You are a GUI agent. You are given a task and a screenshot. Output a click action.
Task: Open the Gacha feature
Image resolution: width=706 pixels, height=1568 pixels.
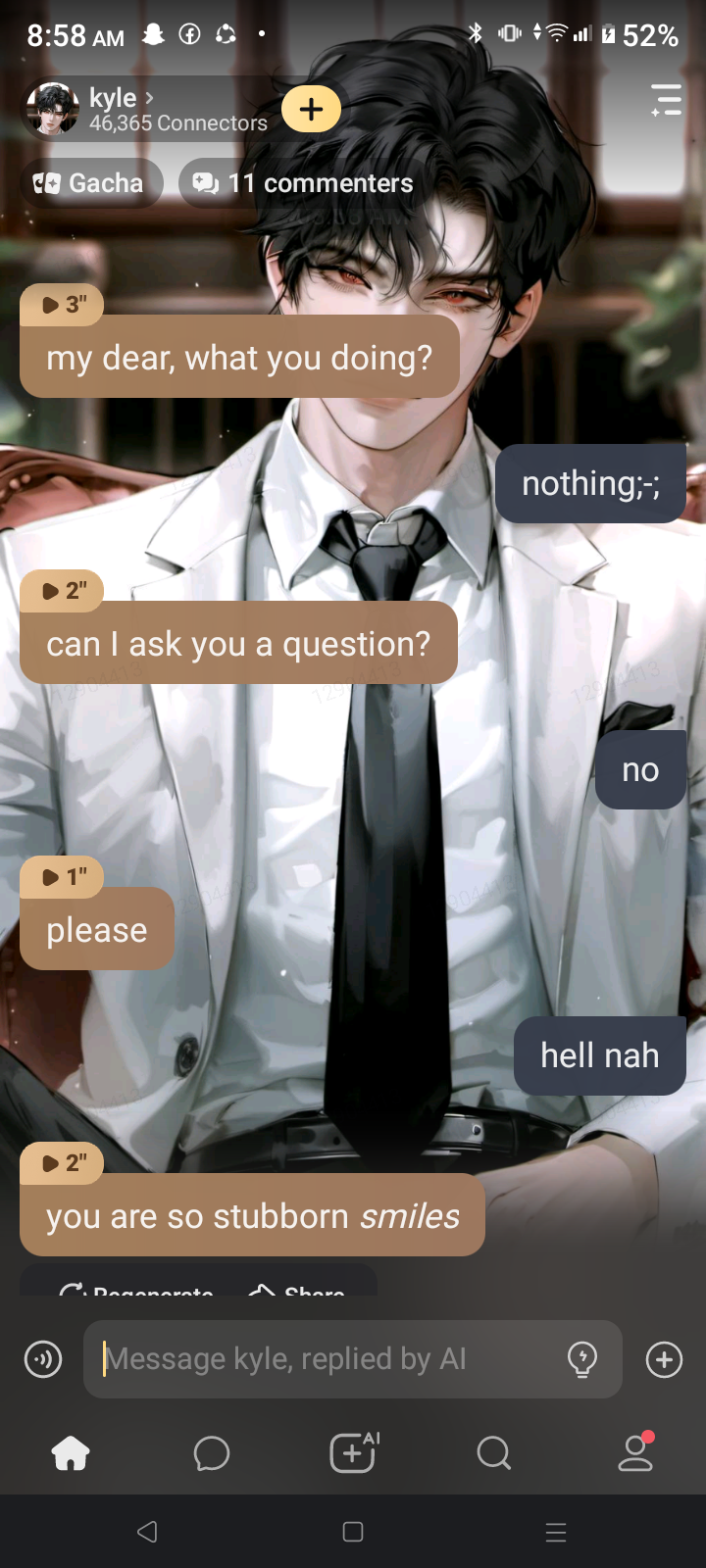pos(90,183)
